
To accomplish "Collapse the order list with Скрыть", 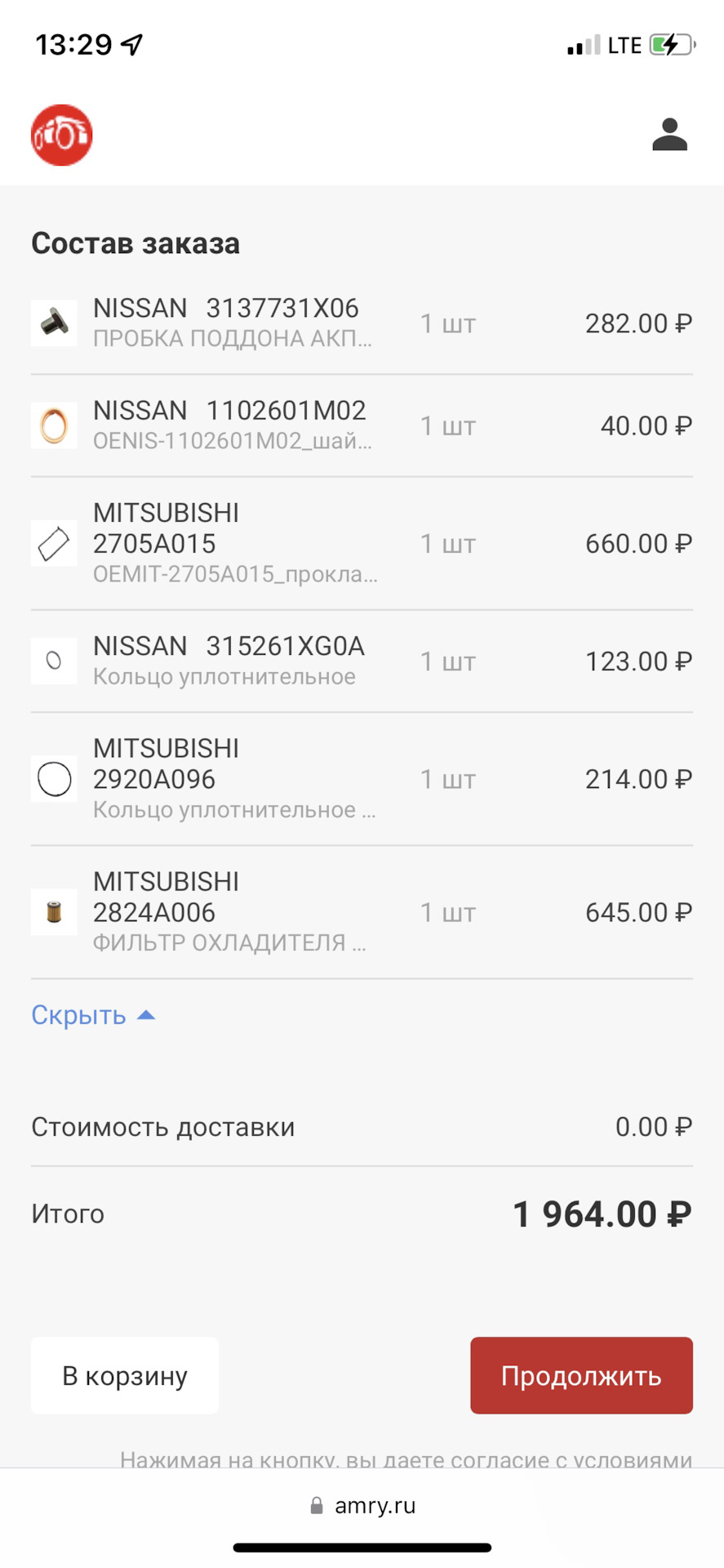I will pyautogui.click(x=92, y=1015).
